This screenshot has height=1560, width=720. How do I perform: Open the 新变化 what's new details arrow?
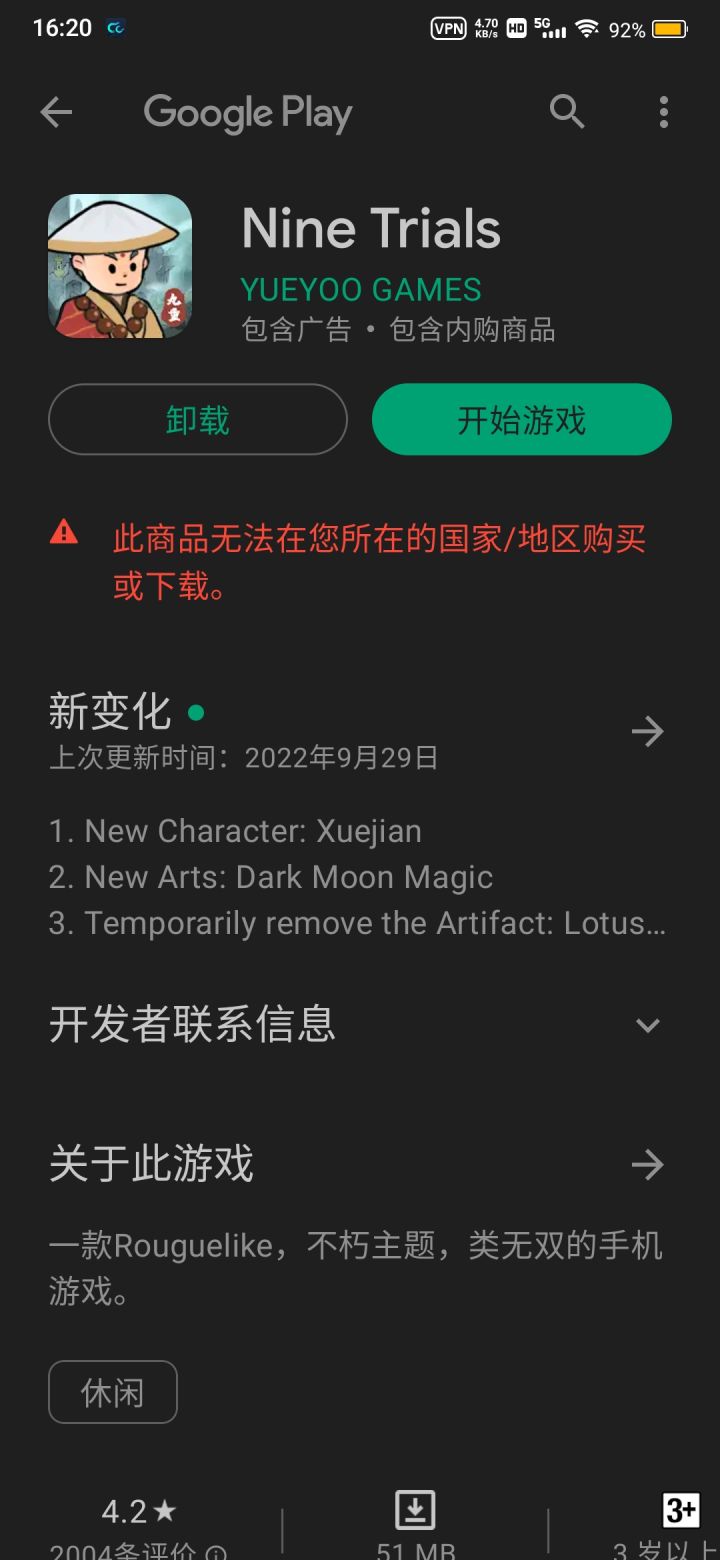click(x=648, y=732)
